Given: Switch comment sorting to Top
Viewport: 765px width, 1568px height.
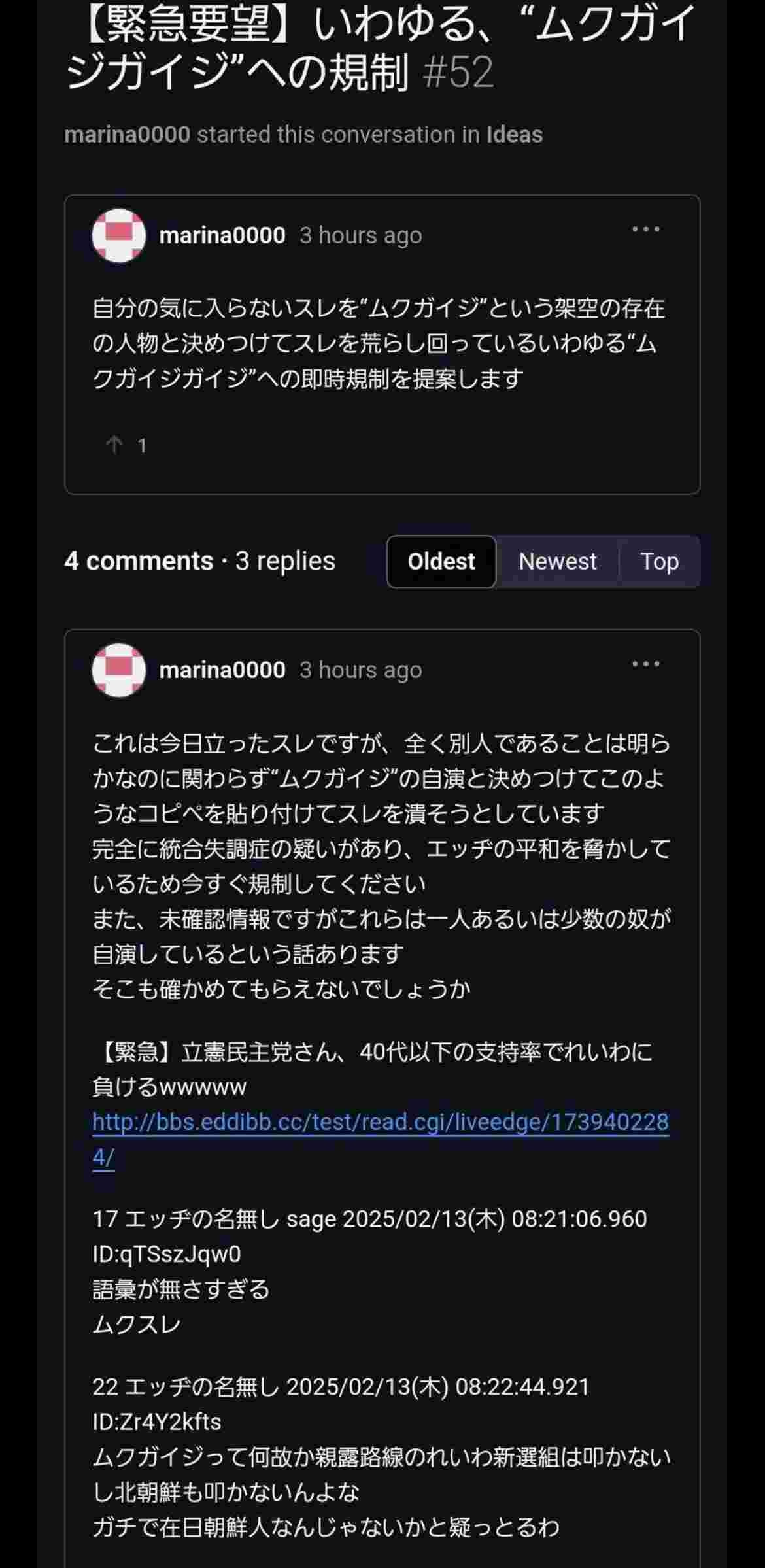Looking at the screenshot, I should click(659, 561).
